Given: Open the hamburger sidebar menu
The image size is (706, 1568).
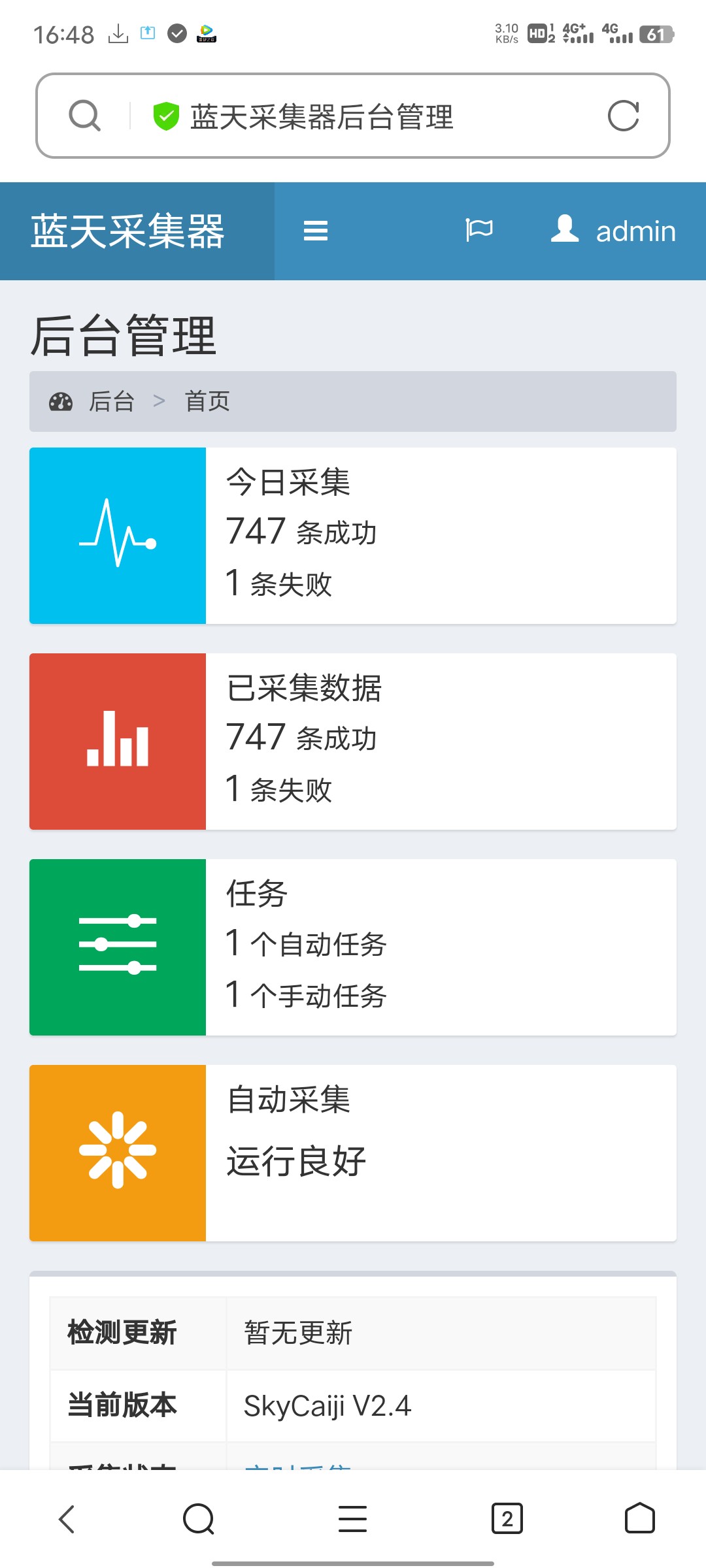Looking at the screenshot, I should coord(316,231).
